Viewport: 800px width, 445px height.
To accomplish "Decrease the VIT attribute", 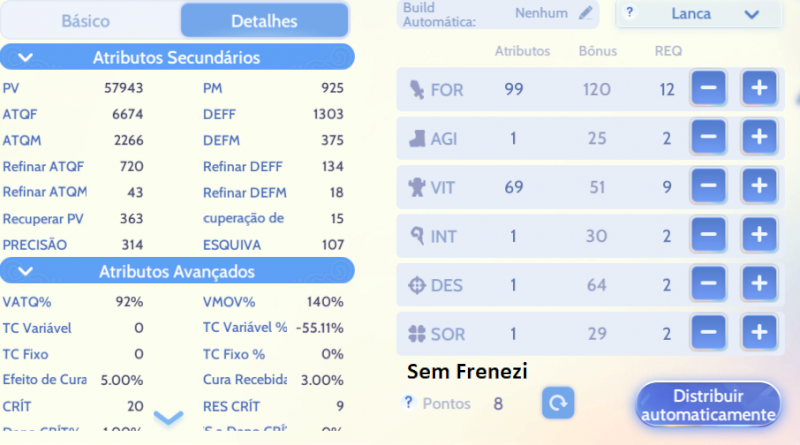I will (x=708, y=186).
